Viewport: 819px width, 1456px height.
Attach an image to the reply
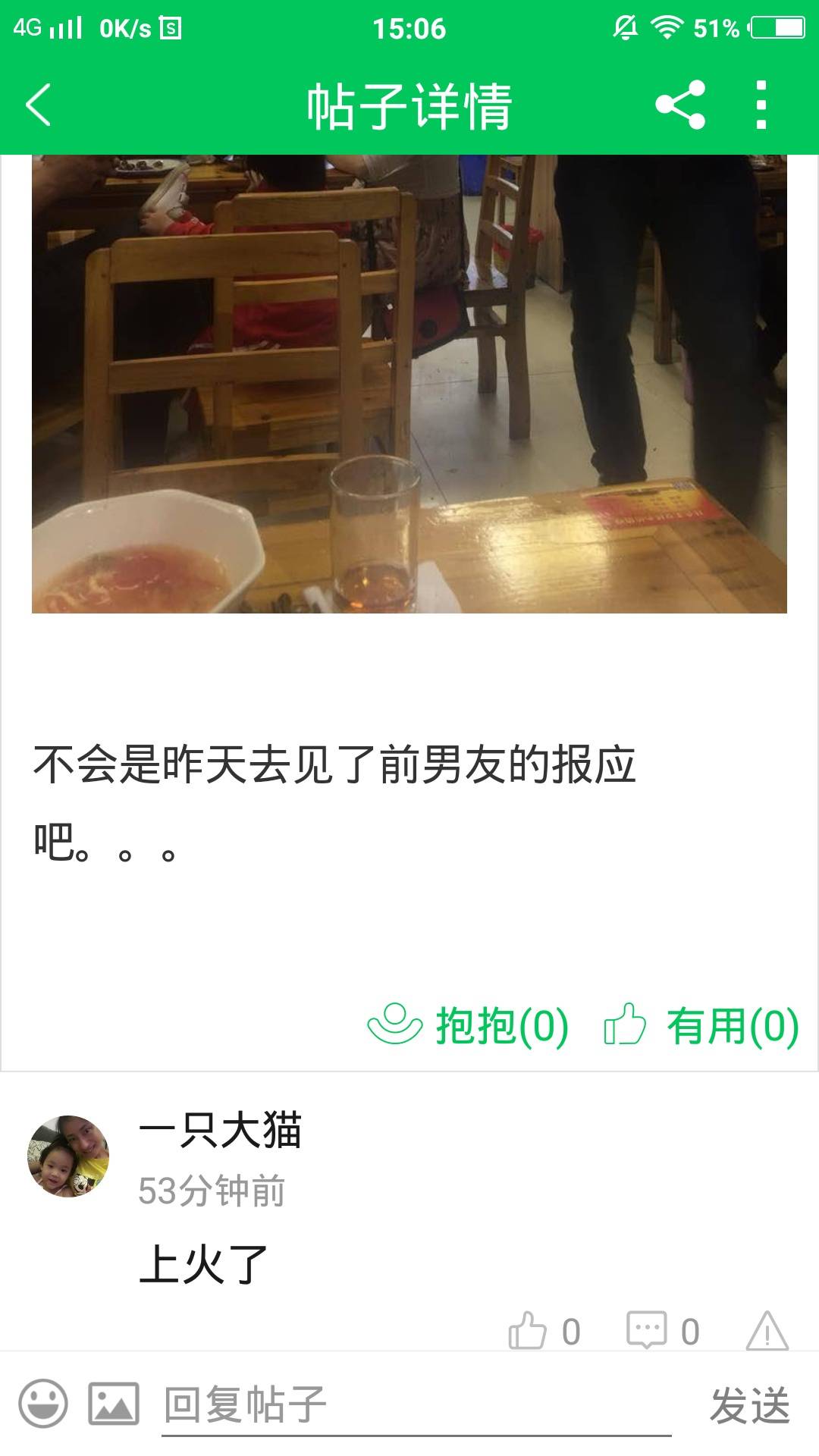pos(114,1404)
